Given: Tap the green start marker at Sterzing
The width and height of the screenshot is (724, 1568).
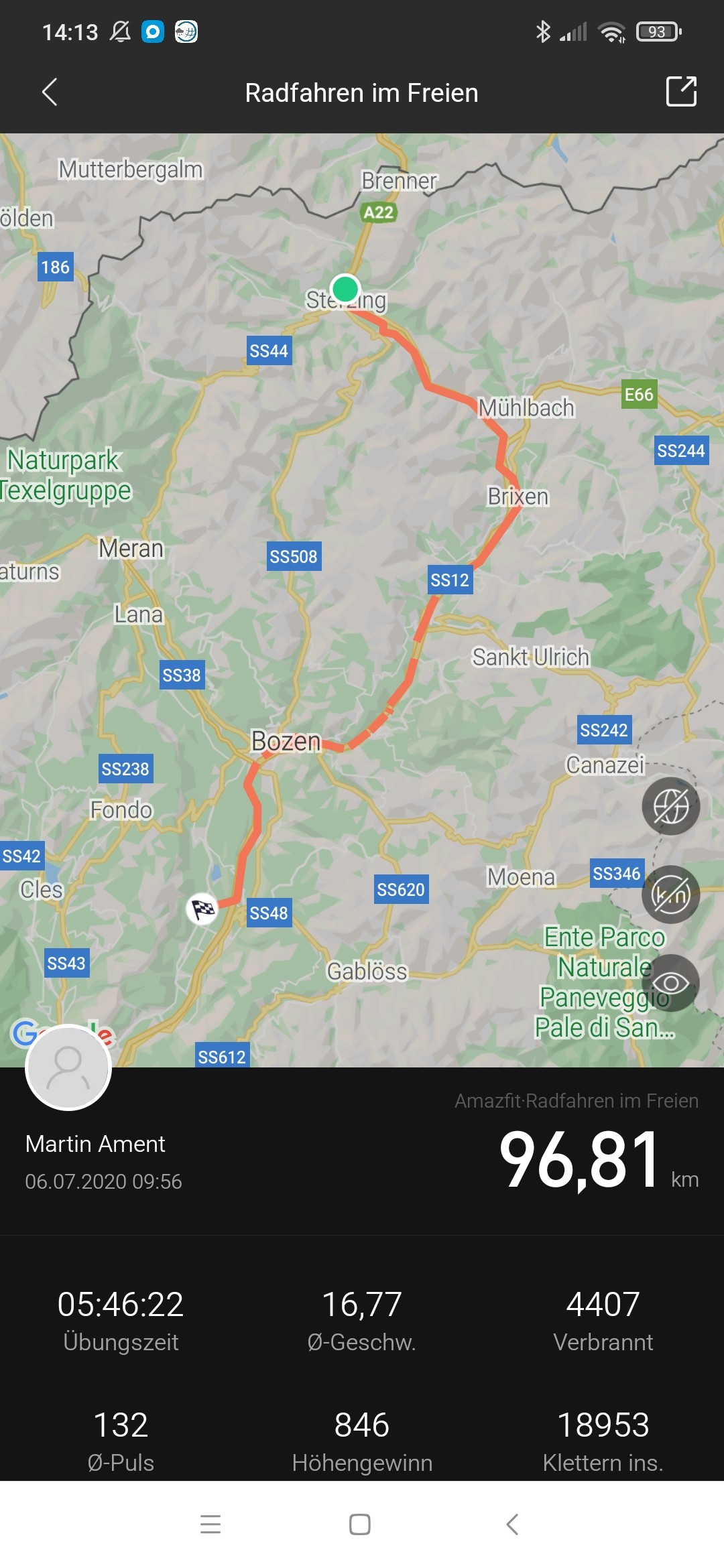Looking at the screenshot, I should coord(345,289).
